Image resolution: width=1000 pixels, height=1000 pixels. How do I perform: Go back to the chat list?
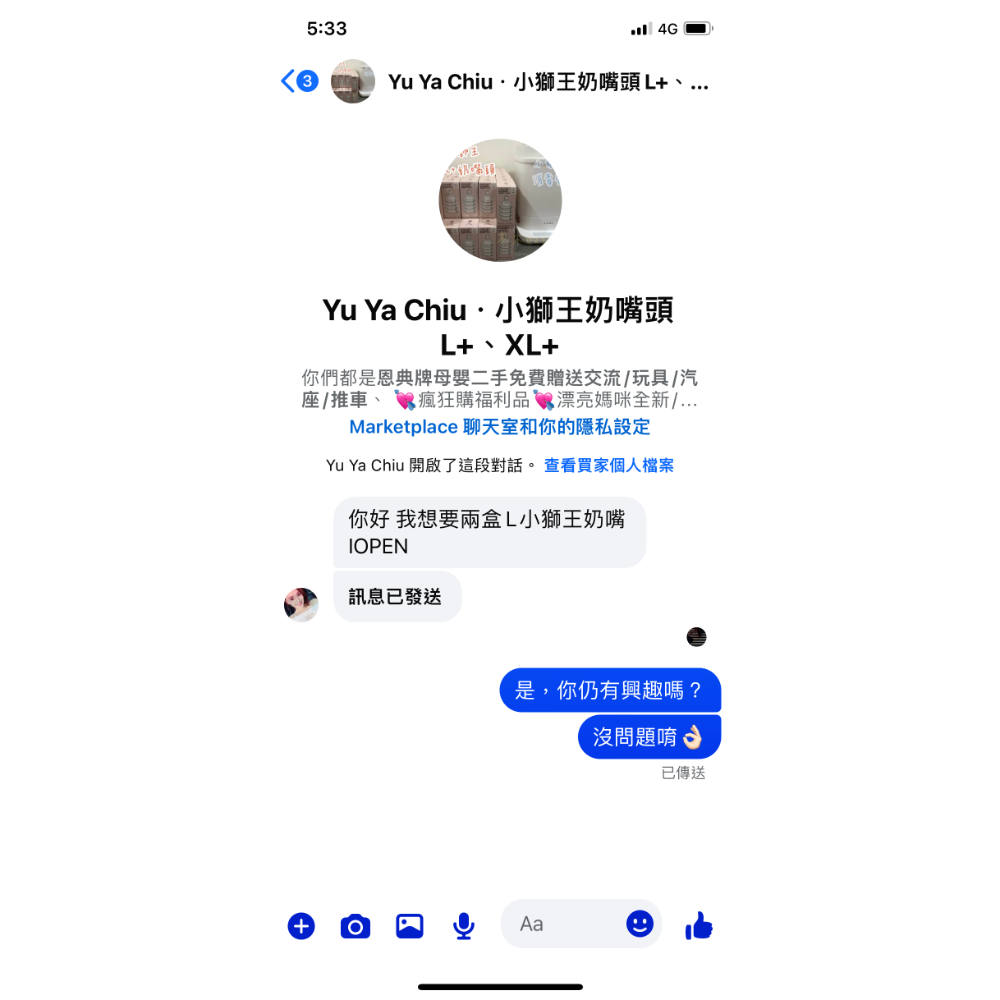pyautogui.click(x=299, y=81)
